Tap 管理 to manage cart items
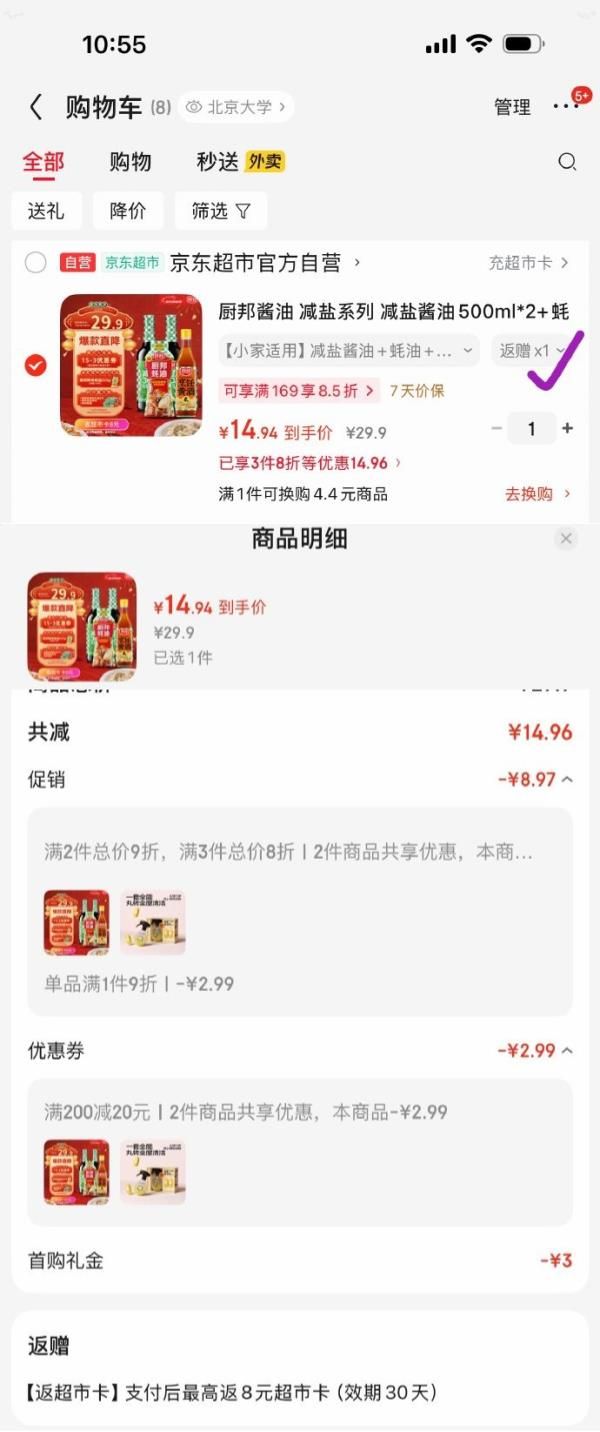600x1432 pixels. (x=512, y=107)
